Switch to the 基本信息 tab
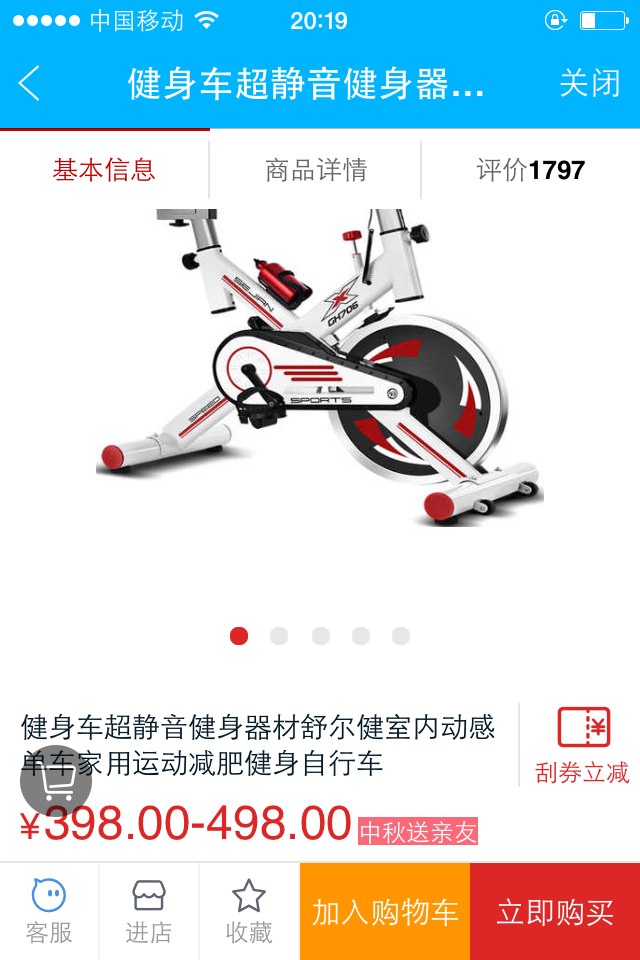The image size is (640, 960). click(104, 170)
